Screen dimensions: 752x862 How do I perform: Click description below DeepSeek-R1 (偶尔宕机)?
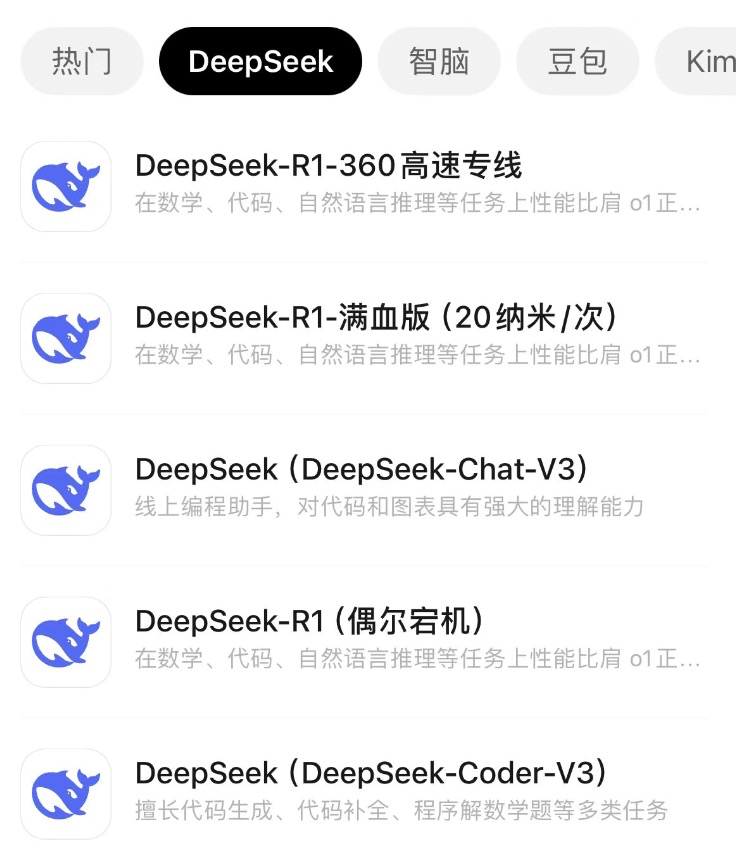416,657
